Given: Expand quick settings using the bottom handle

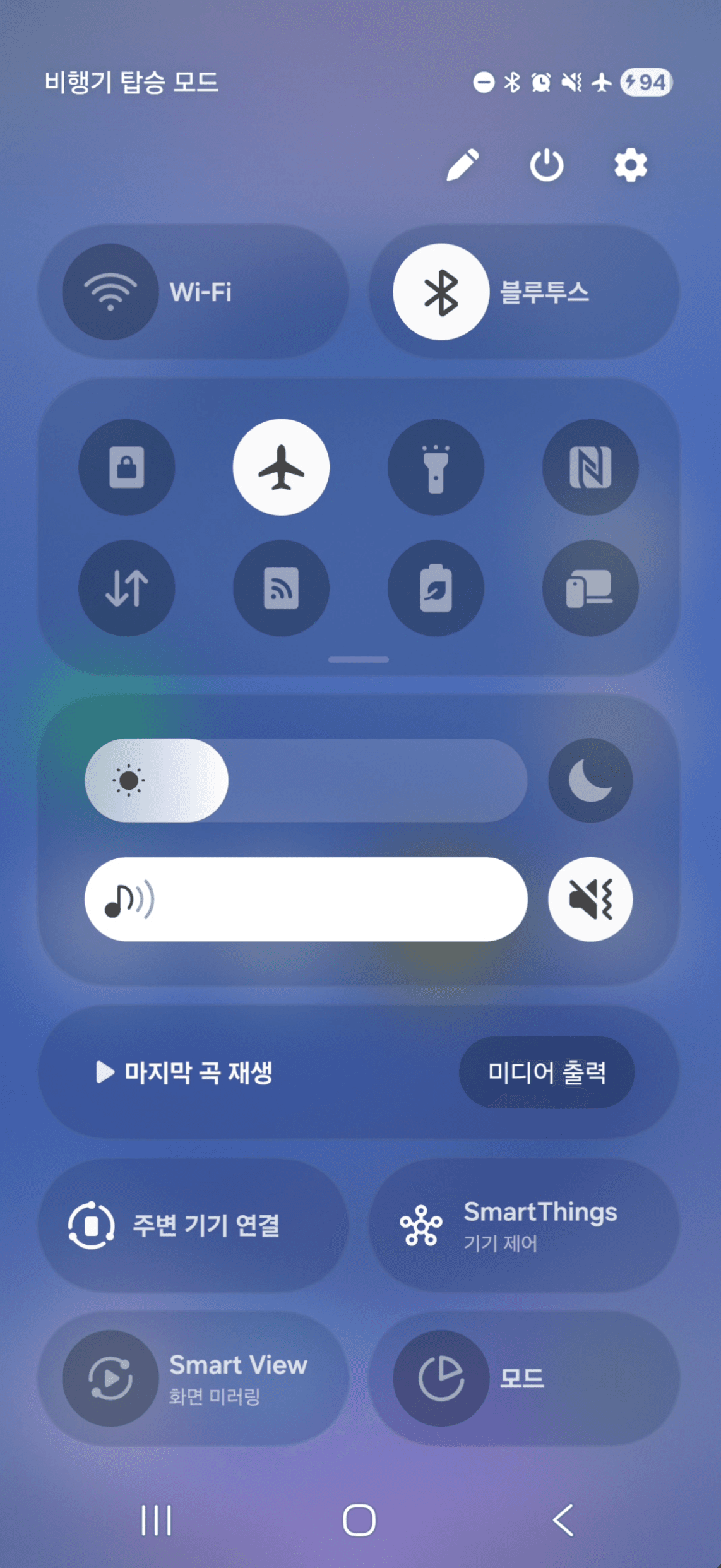Looking at the screenshot, I should 360,660.
